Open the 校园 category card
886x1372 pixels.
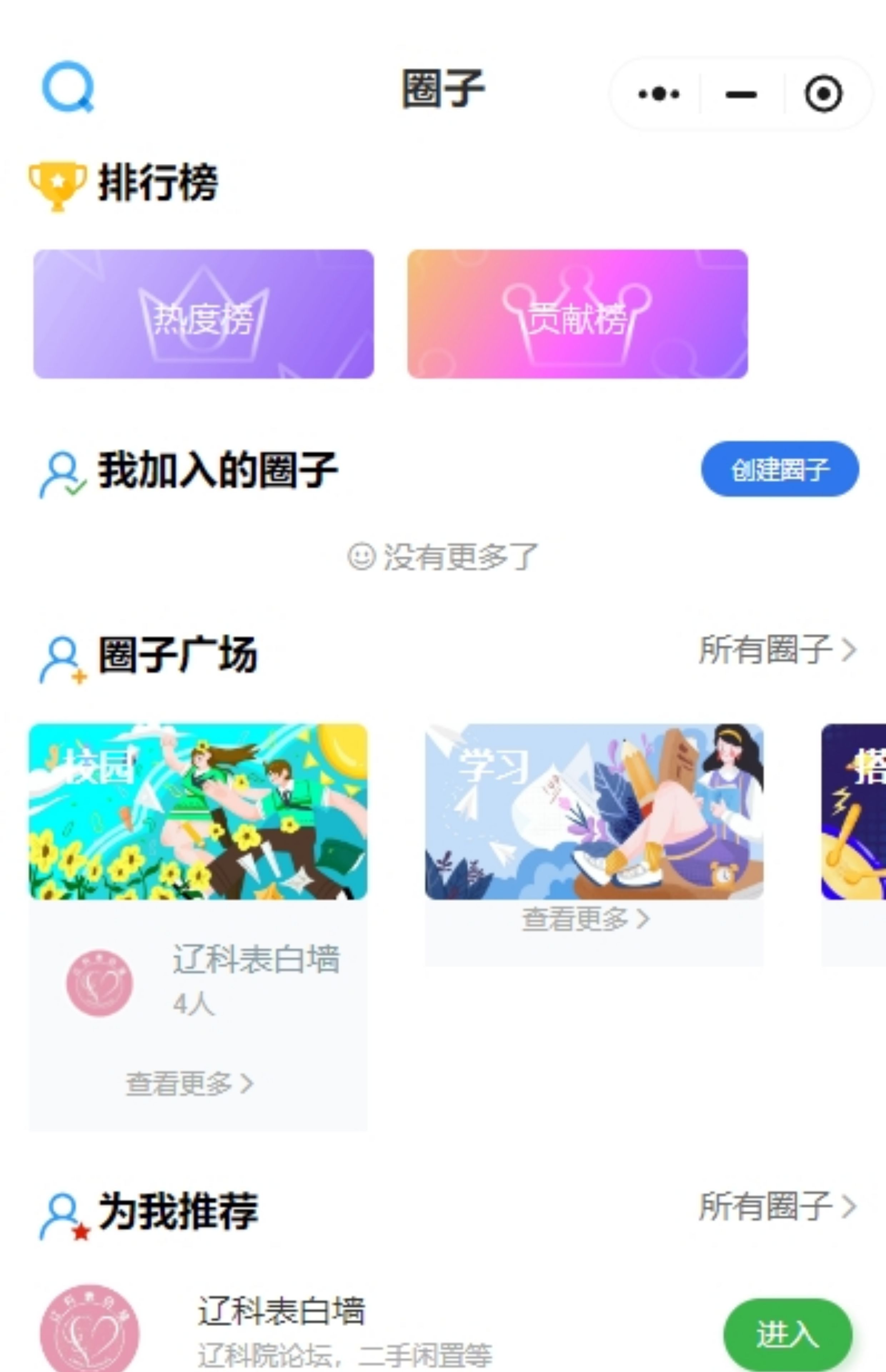click(198, 811)
